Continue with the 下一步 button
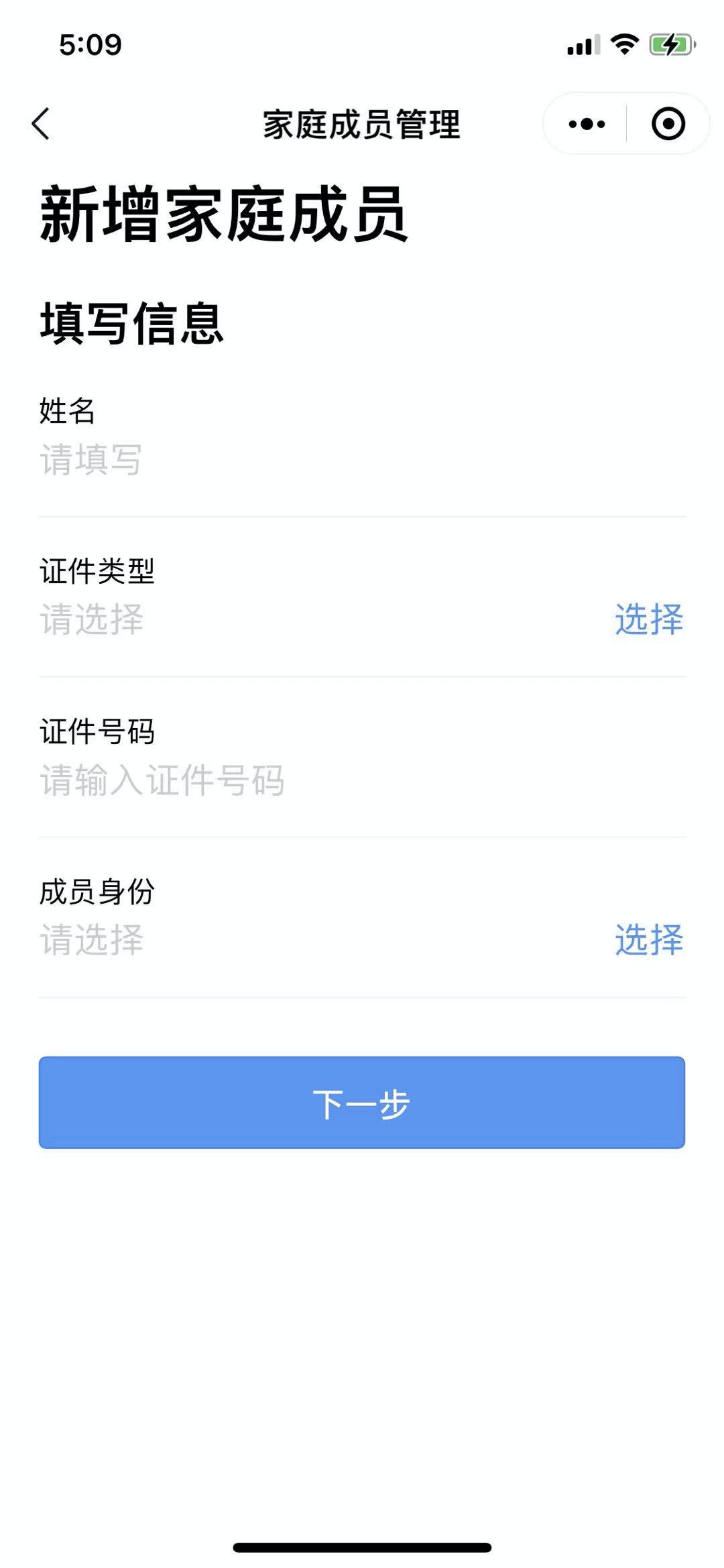Viewport: 724px width, 1568px height. point(362,1103)
